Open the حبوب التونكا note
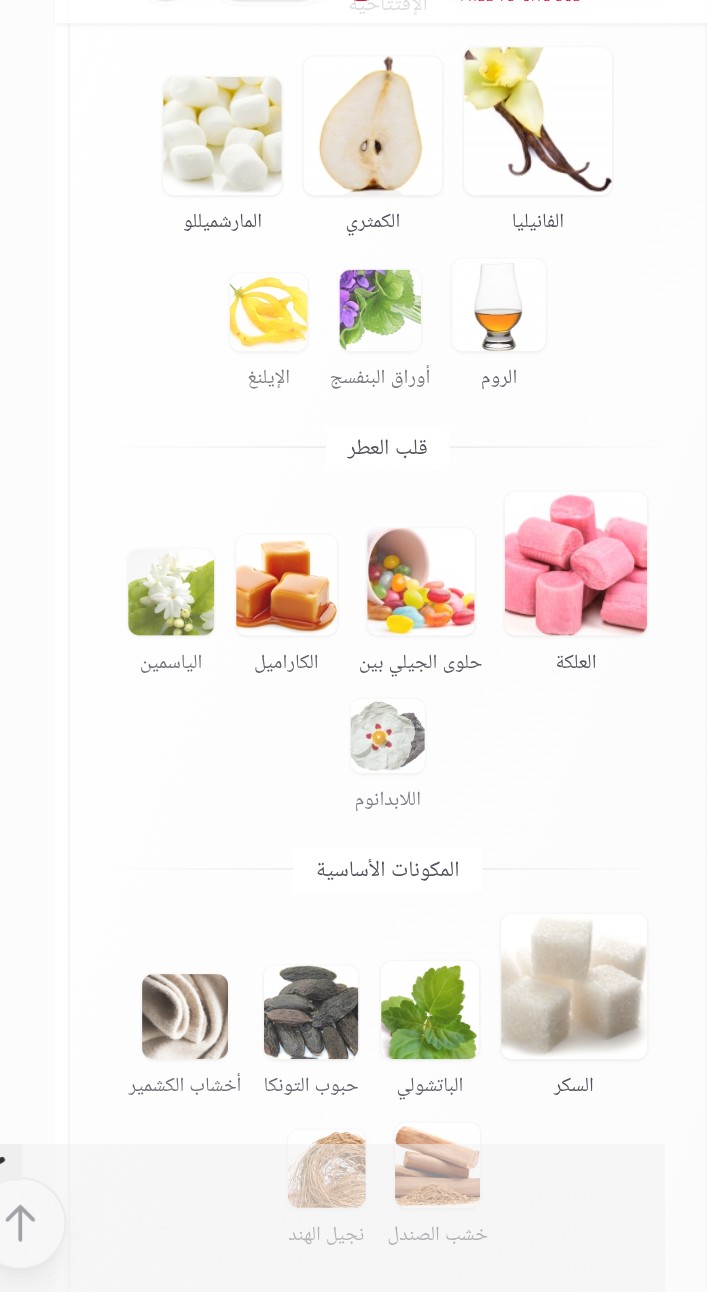 click(x=311, y=1012)
